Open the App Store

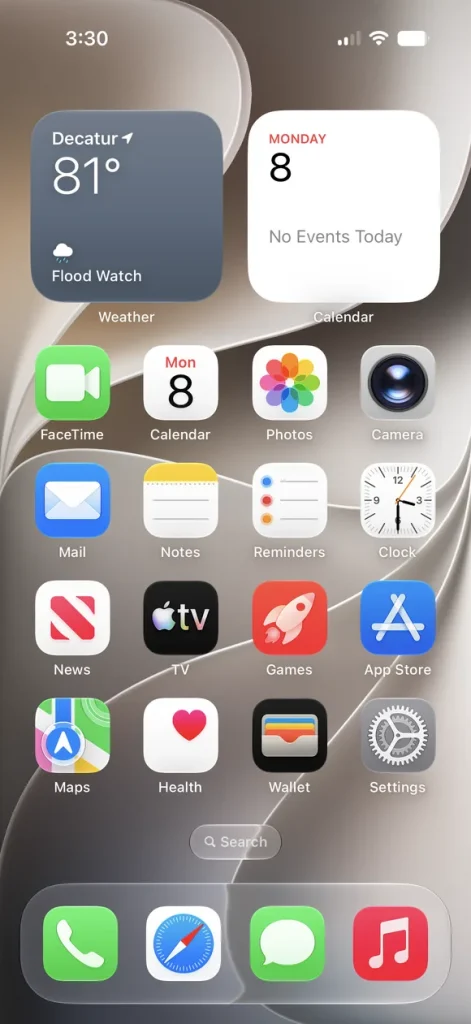click(398, 618)
